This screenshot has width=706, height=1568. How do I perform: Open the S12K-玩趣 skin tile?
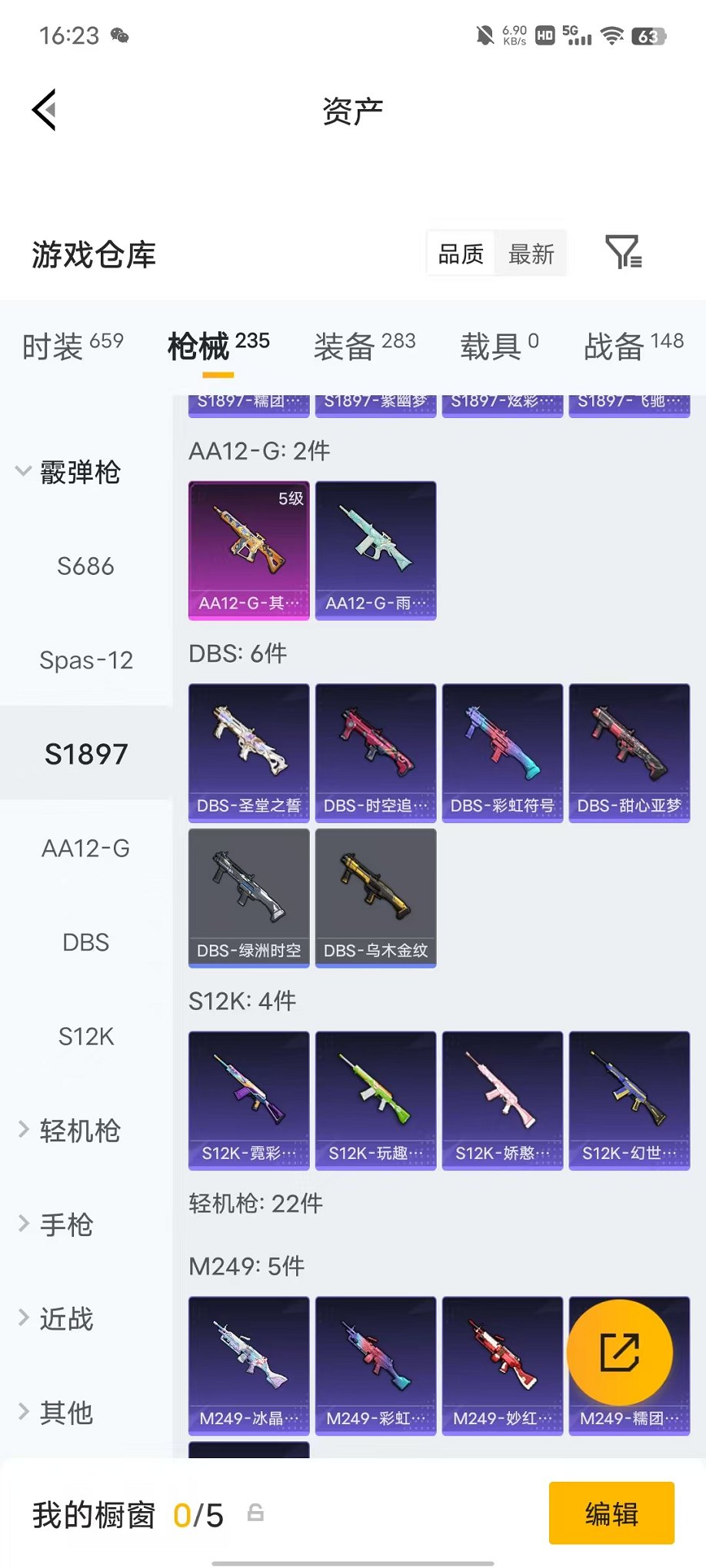point(376,1101)
